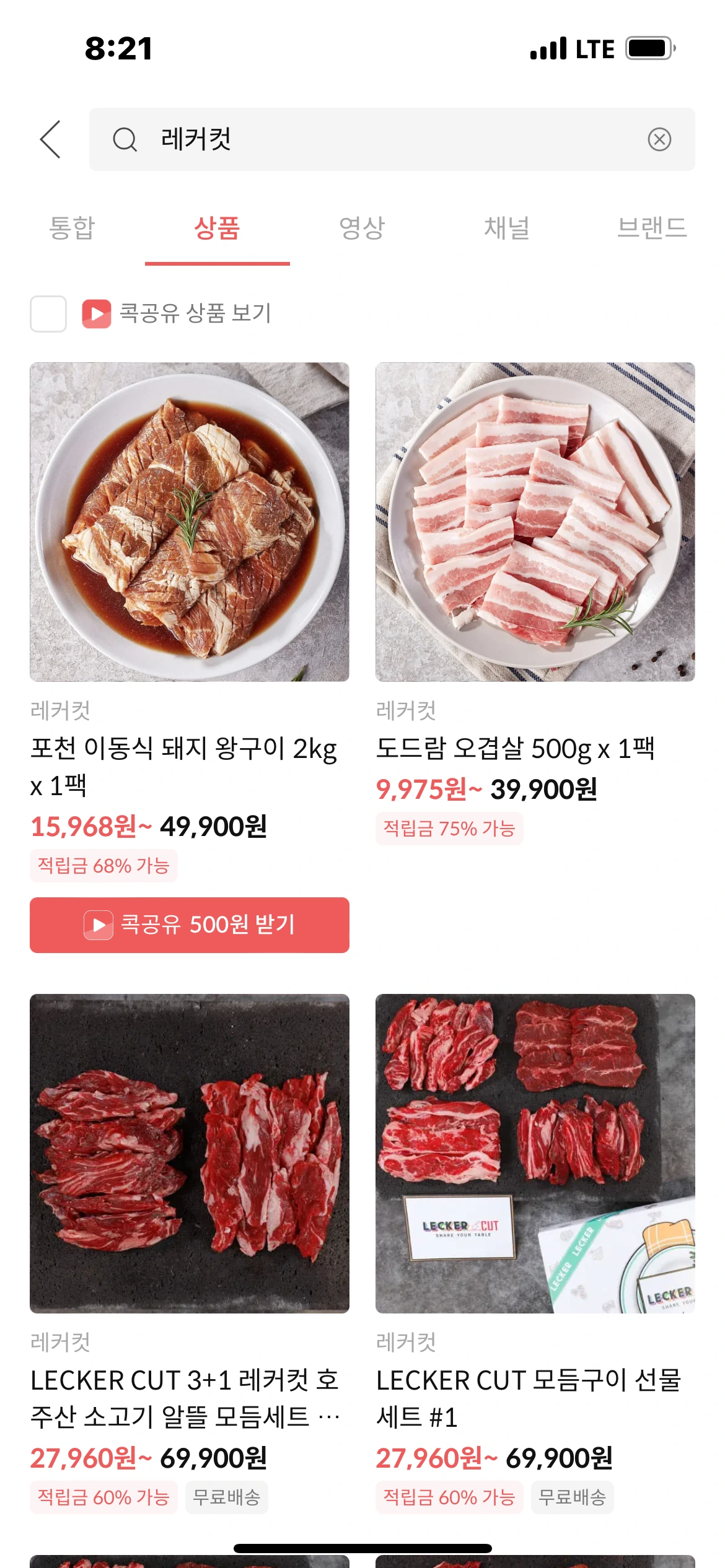This screenshot has width=725, height=1568.
Task: Switch to the 통합 tab
Action: click(72, 228)
